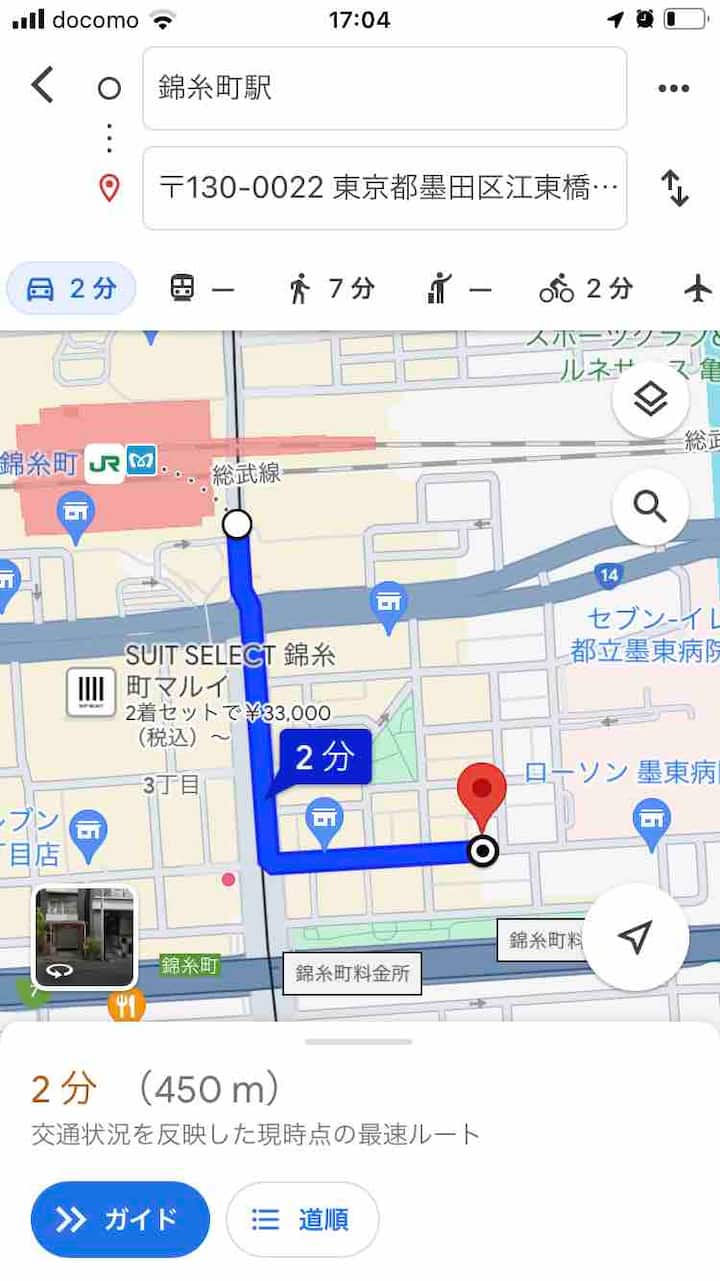This screenshot has width=720, height=1281.
Task: Switch to the ride-hailing mode
Action: coord(459,289)
